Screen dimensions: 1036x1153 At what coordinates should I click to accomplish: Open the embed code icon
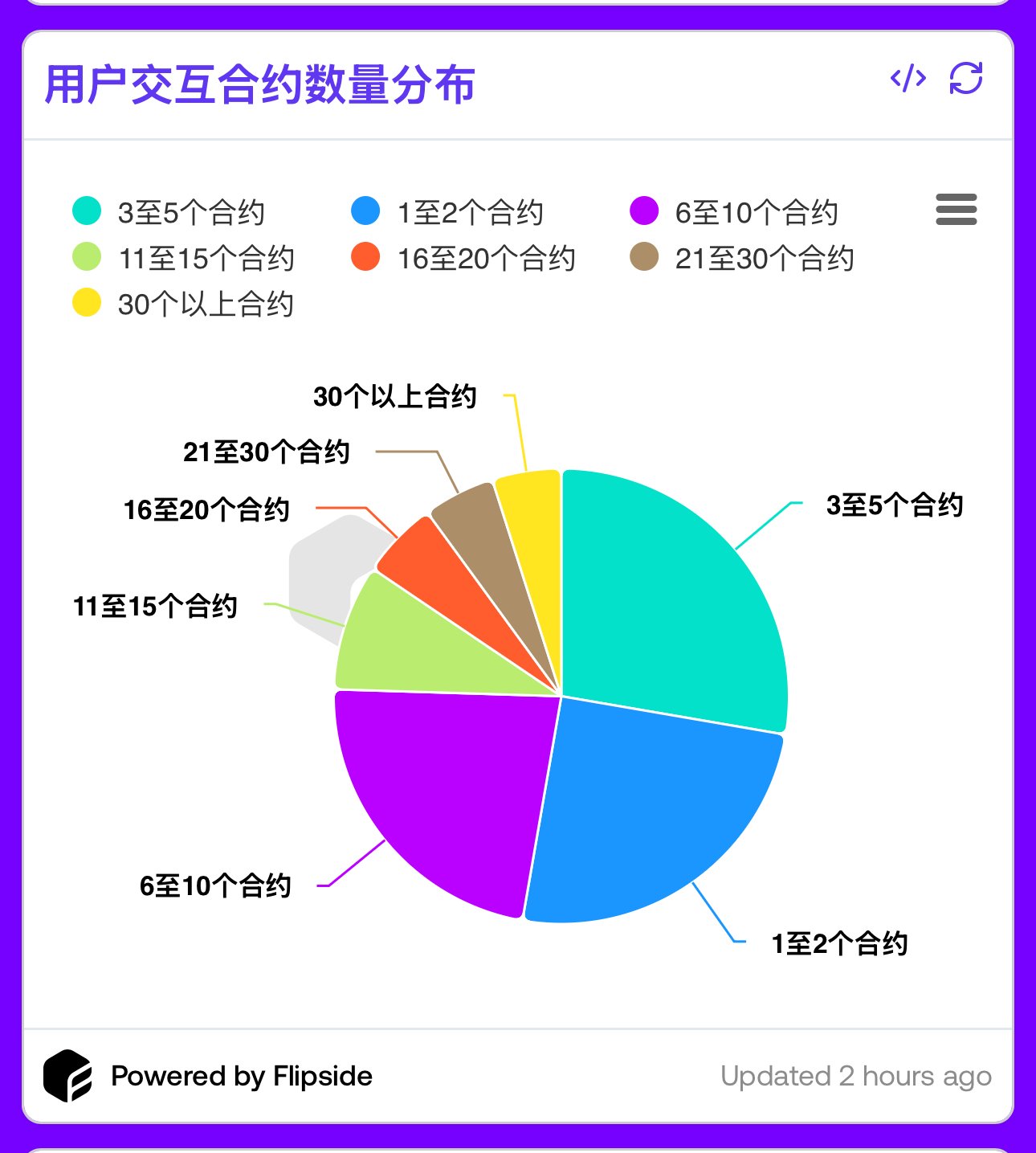908,79
